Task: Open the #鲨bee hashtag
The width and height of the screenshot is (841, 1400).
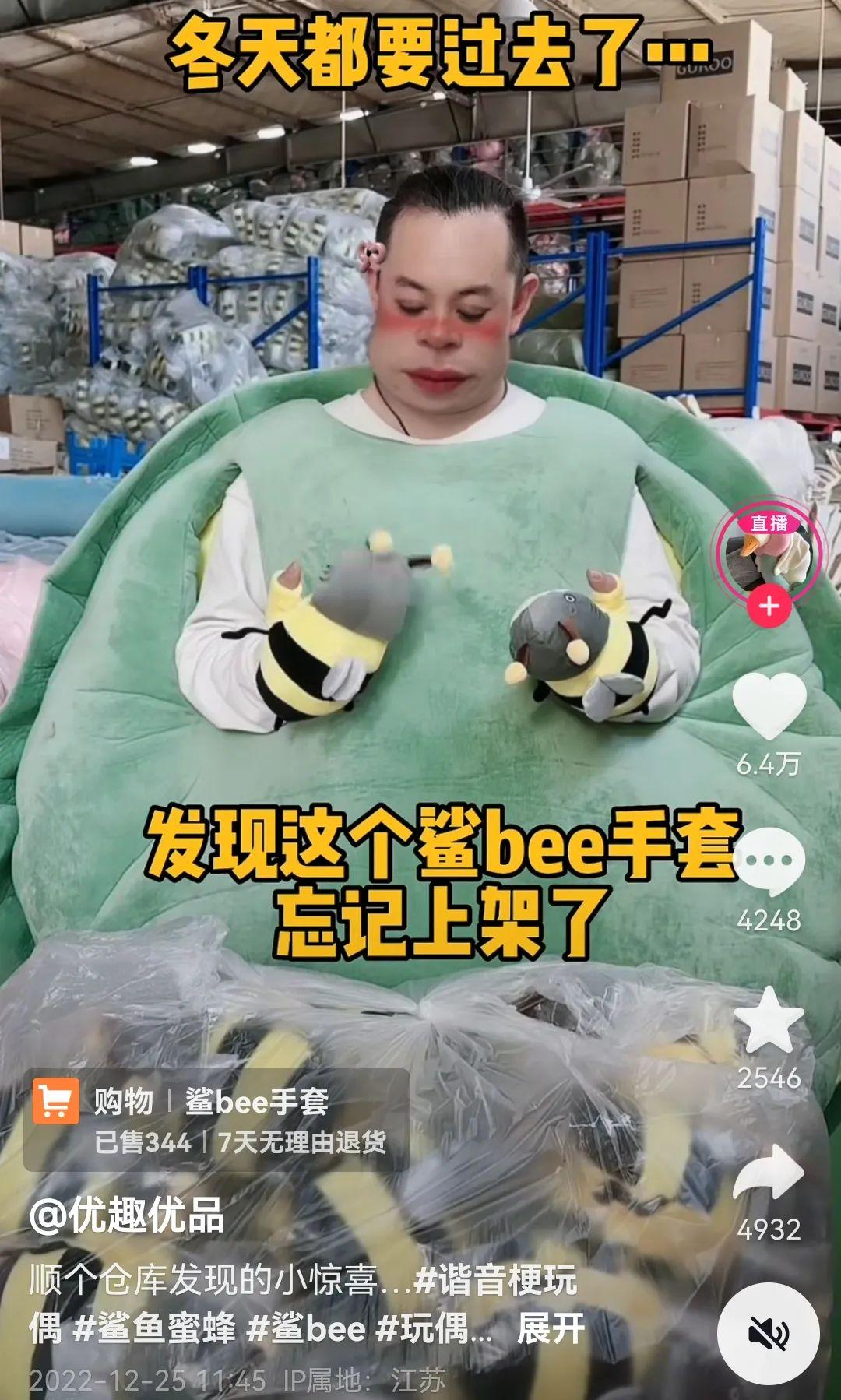Action: click(306, 1329)
